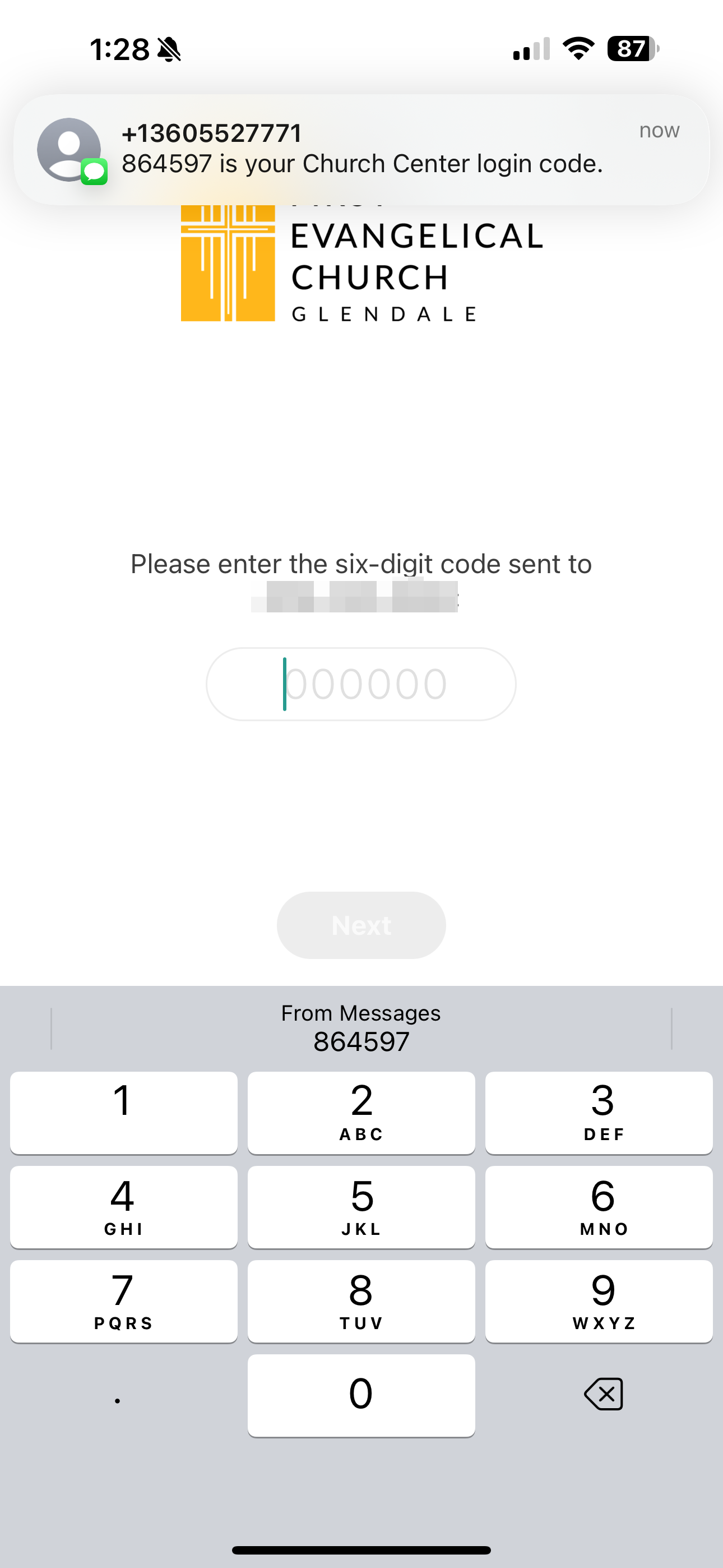Open the Church Center login code notification
Image resolution: width=723 pixels, height=1568 pixels.
[x=361, y=149]
